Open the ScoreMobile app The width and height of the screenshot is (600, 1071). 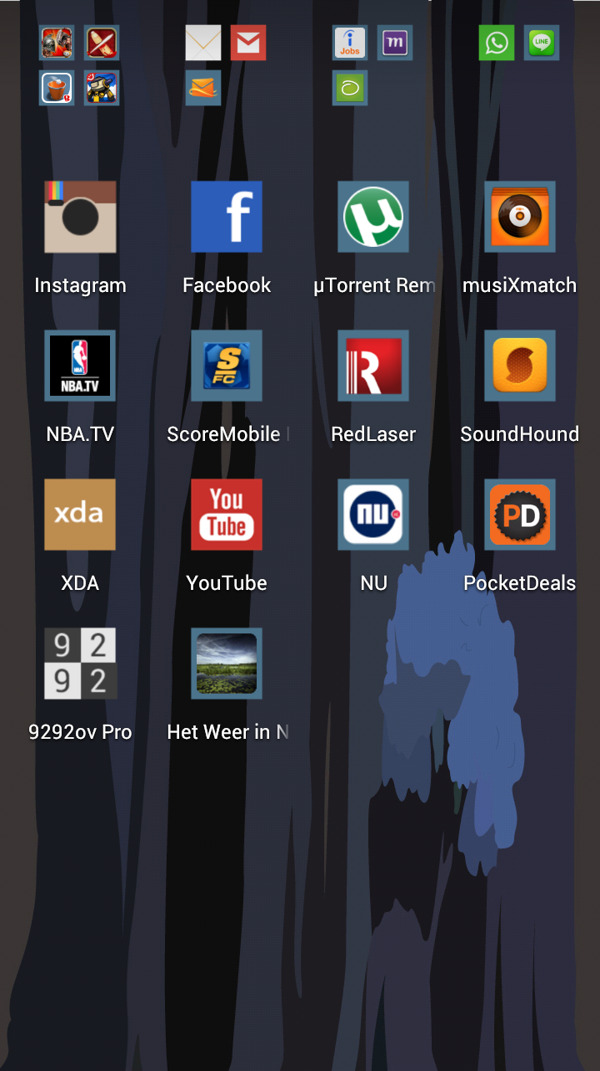(227, 366)
